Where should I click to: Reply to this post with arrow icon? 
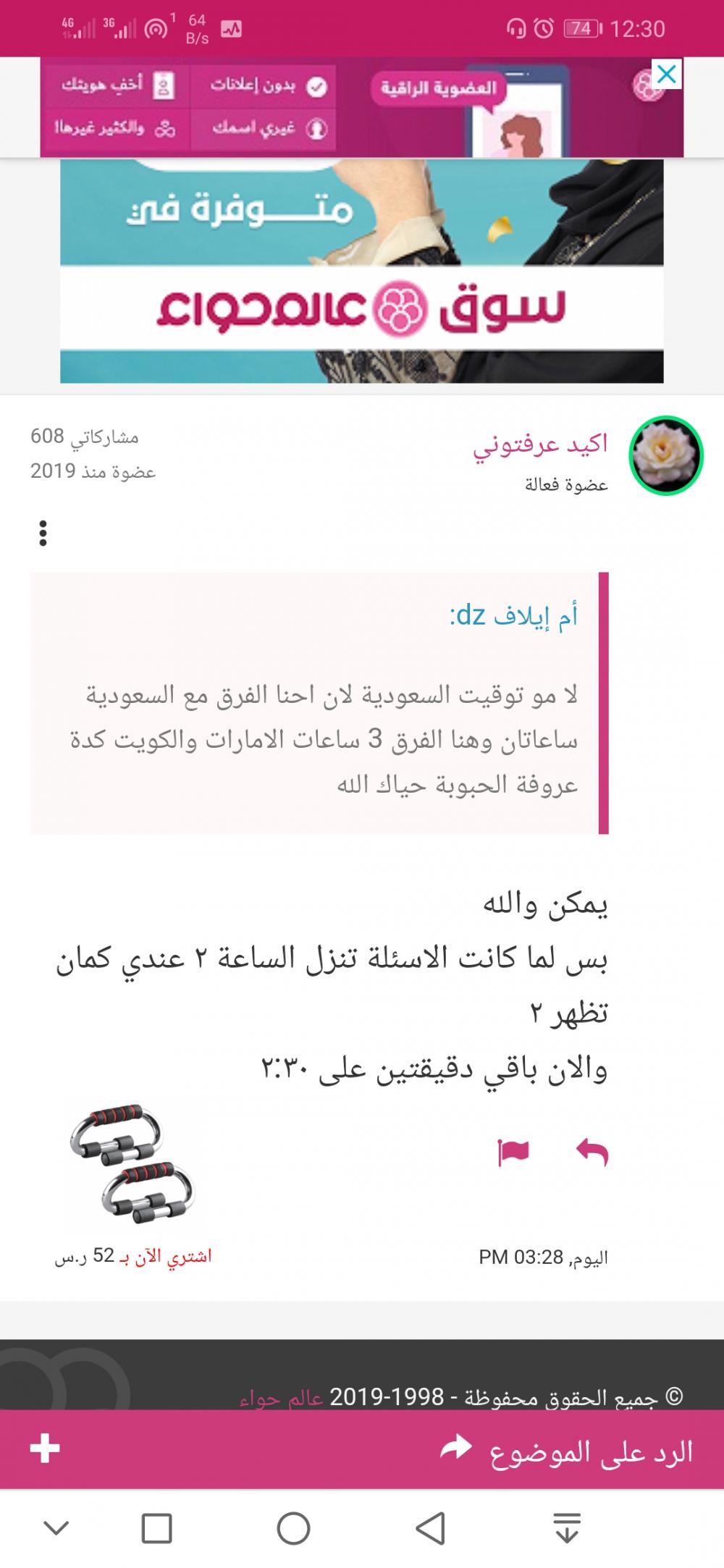click(592, 1151)
